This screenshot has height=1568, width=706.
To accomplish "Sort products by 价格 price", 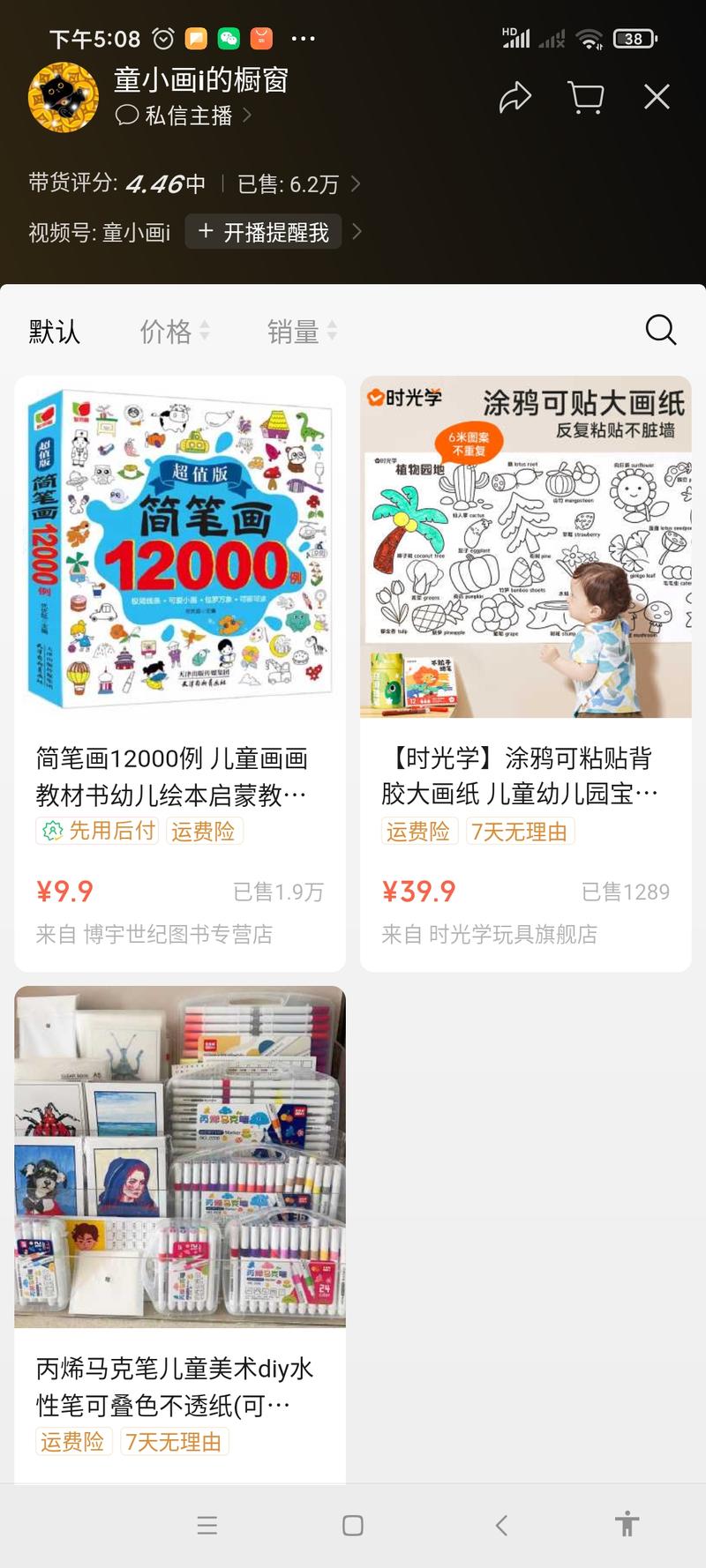I will [174, 332].
